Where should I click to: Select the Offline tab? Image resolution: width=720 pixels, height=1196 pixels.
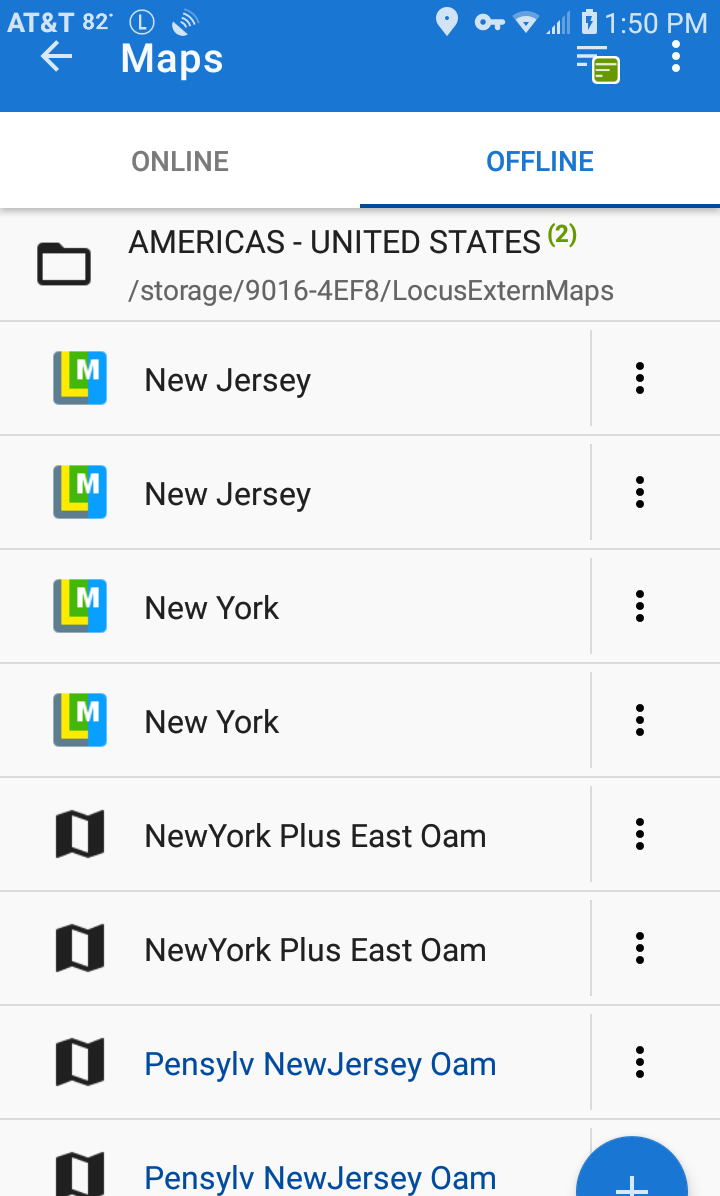pos(540,161)
